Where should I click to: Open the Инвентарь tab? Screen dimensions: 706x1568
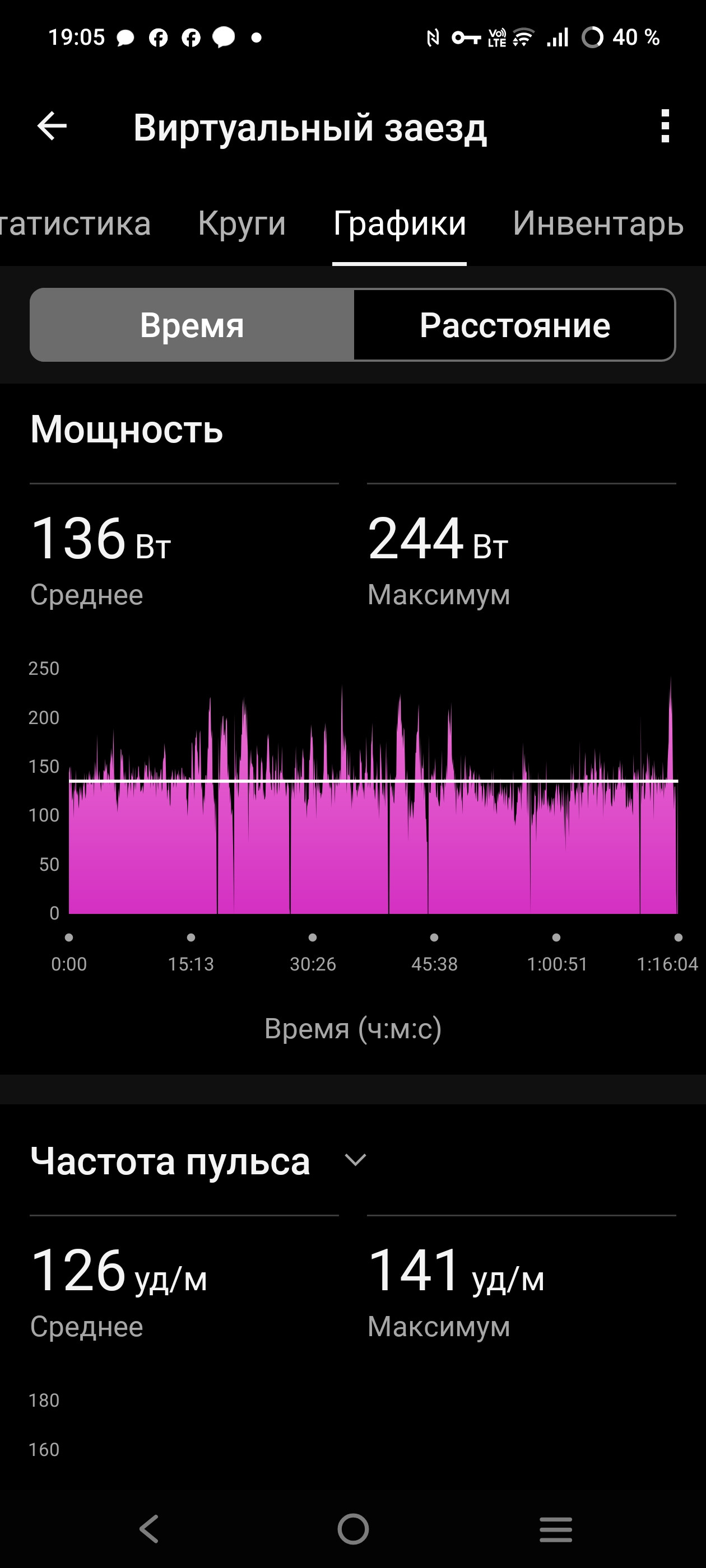tap(597, 223)
